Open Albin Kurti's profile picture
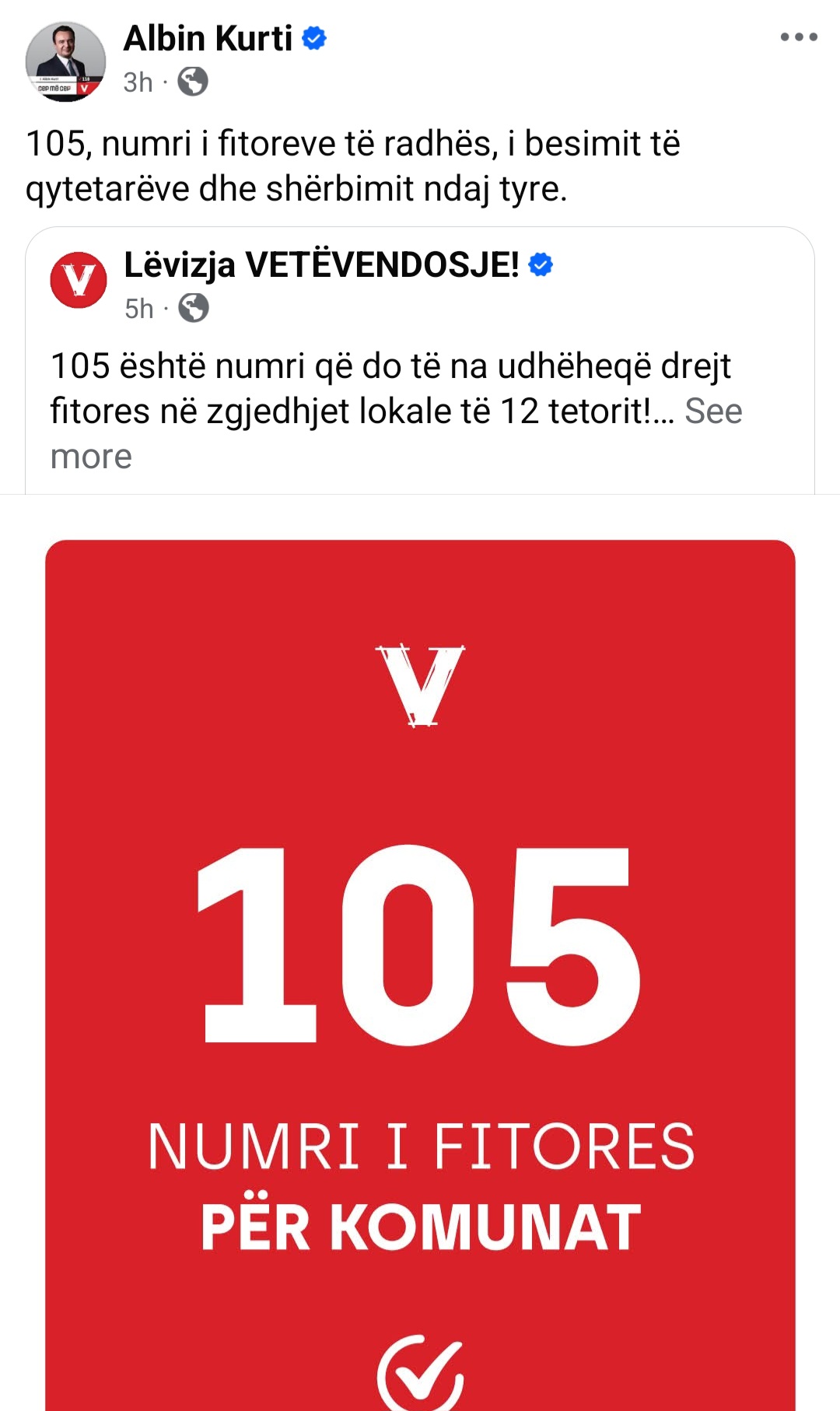 [65, 61]
